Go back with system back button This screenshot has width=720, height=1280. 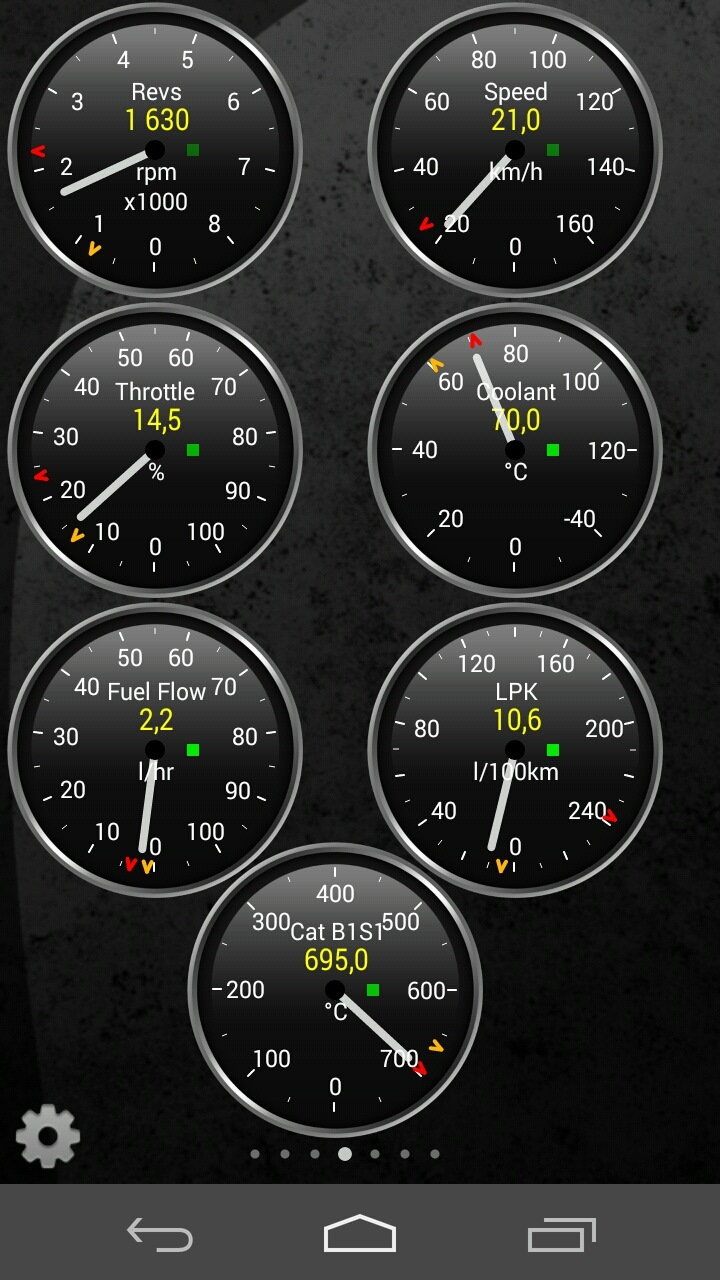(x=160, y=1234)
